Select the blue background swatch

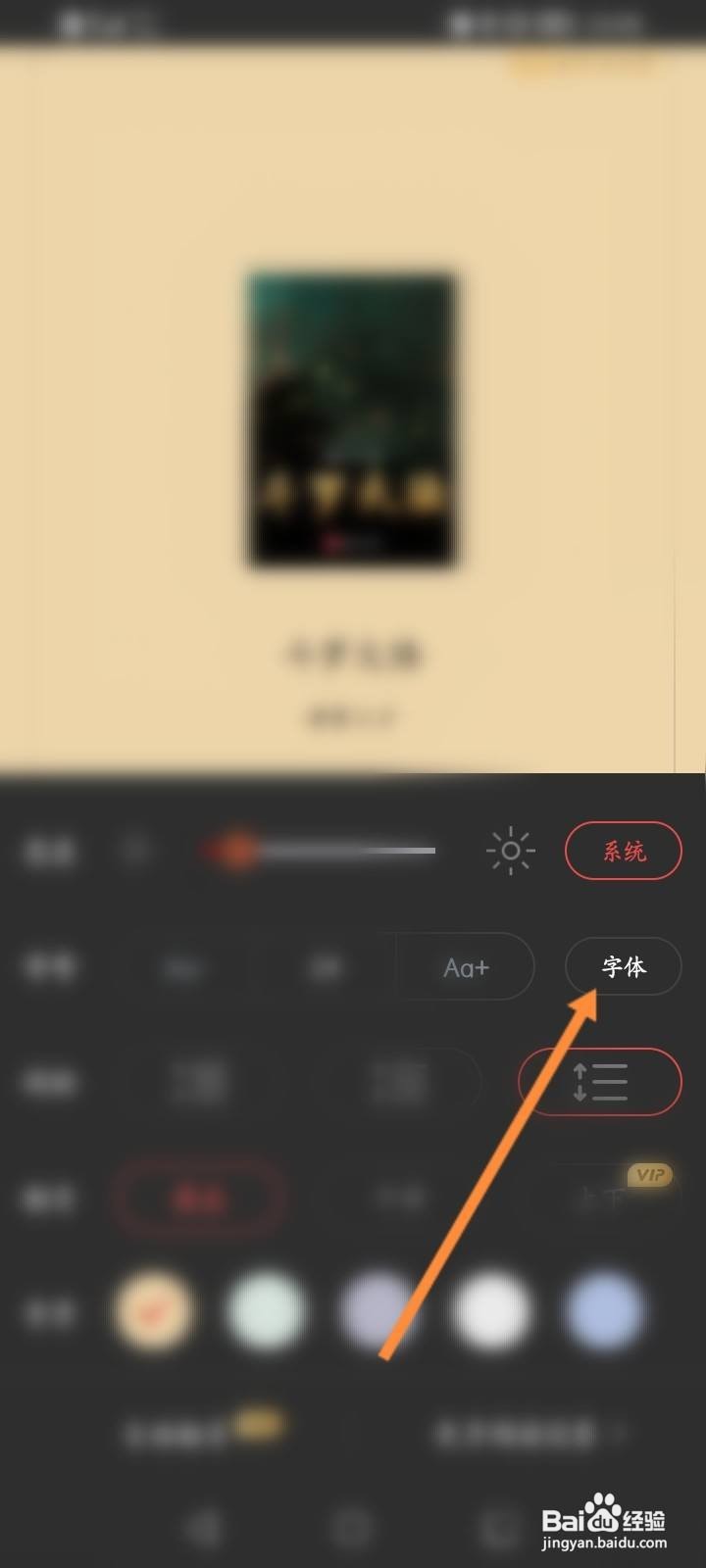point(604,1310)
